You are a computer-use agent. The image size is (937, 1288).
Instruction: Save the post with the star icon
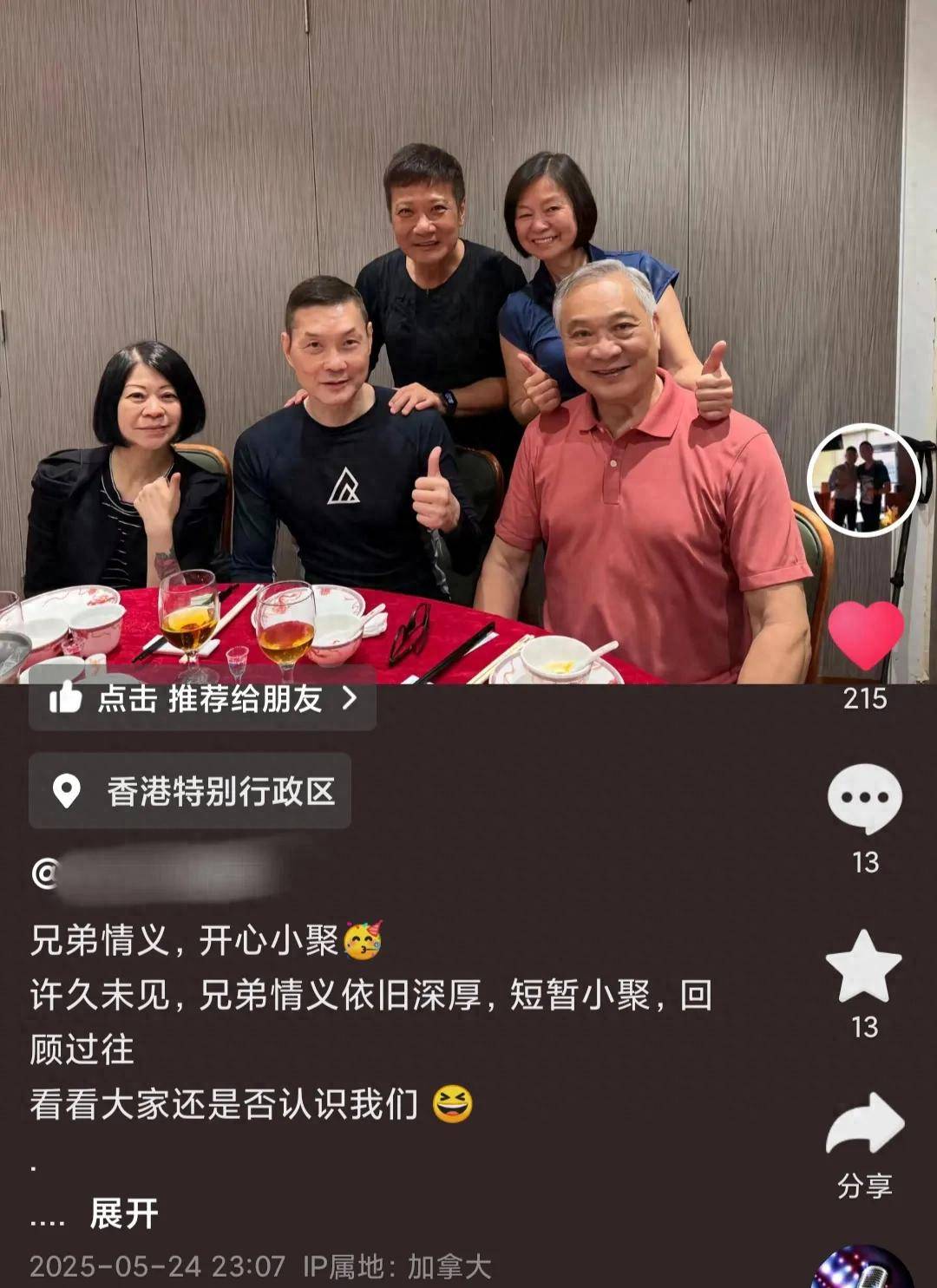coord(864,966)
